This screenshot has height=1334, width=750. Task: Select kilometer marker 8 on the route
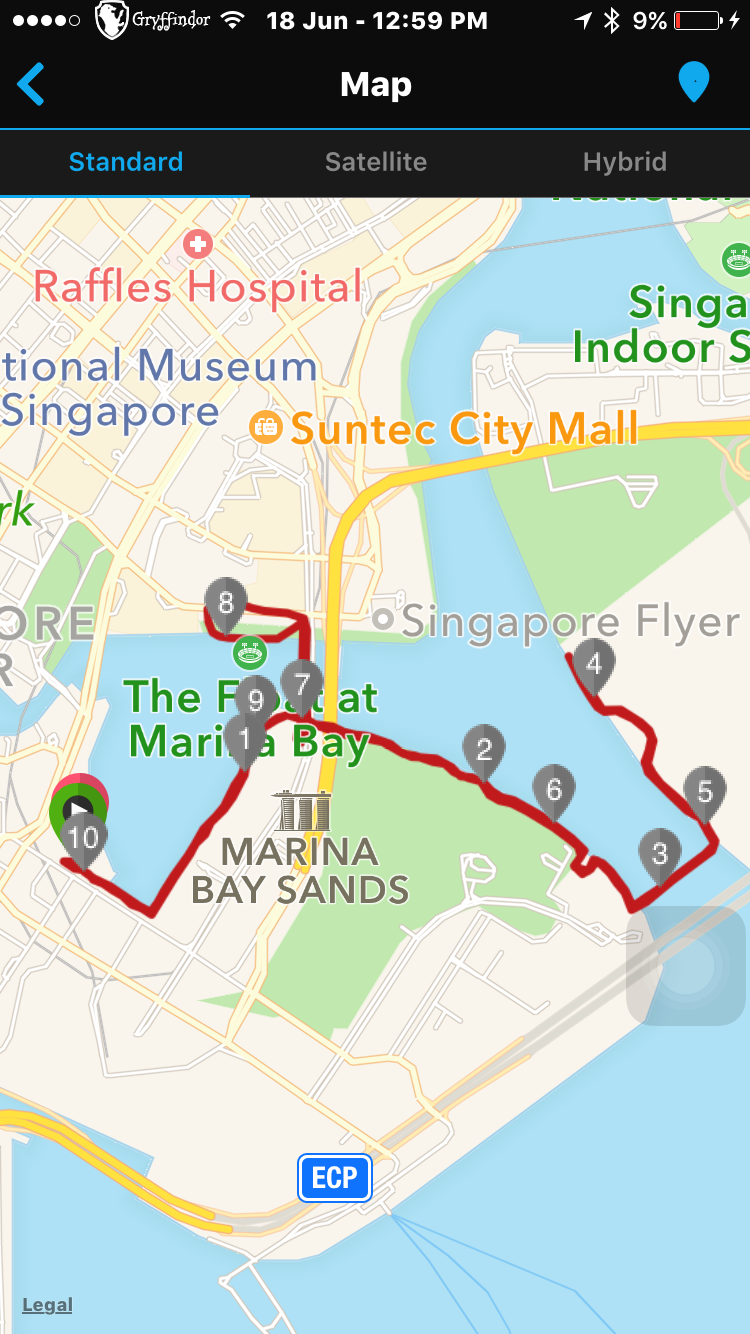coord(226,603)
